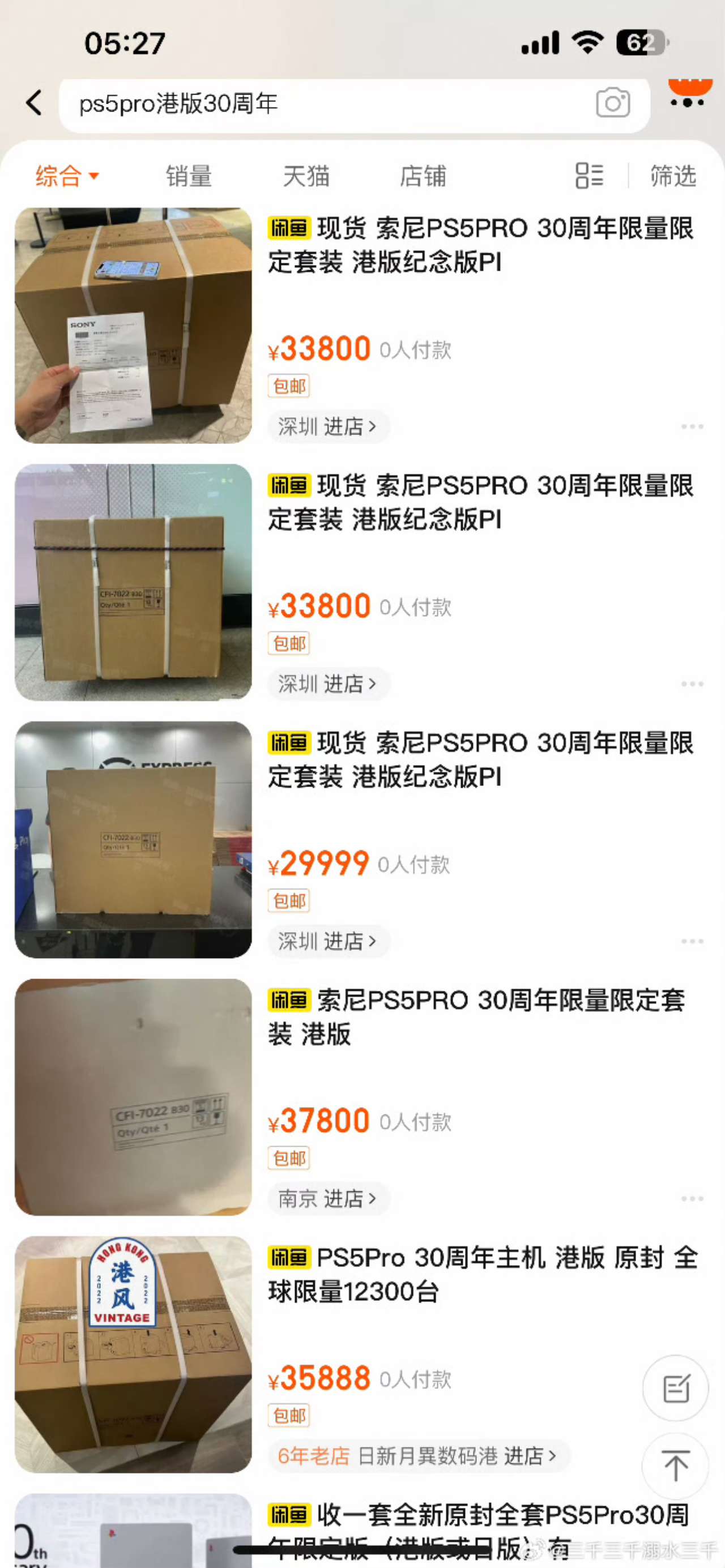This screenshot has height=1568, width=725.
Task: Open the ¥35888 PS5Pro 30周年主机 listing
Action: [x=482, y=1275]
